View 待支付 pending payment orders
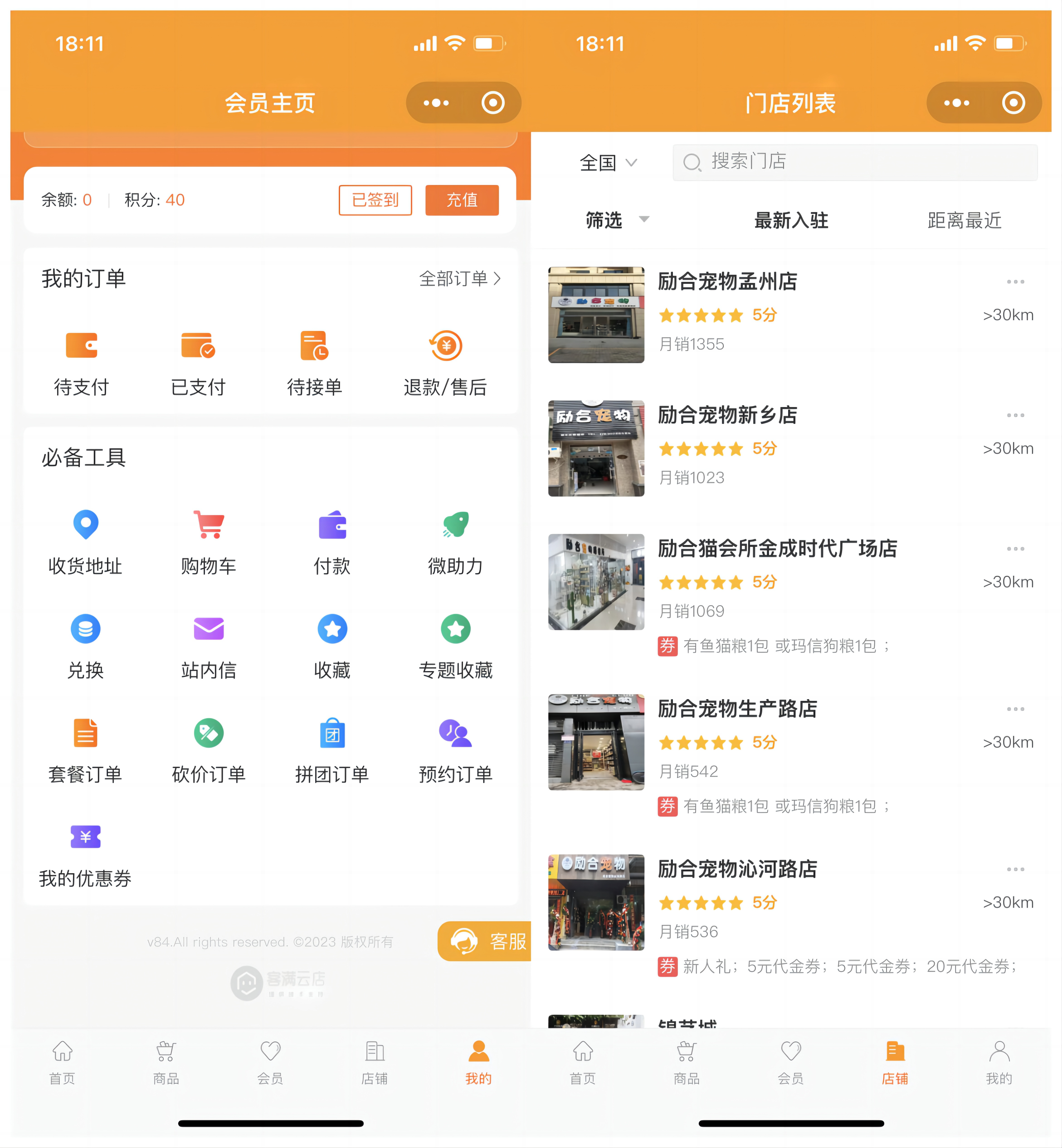 (x=81, y=362)
